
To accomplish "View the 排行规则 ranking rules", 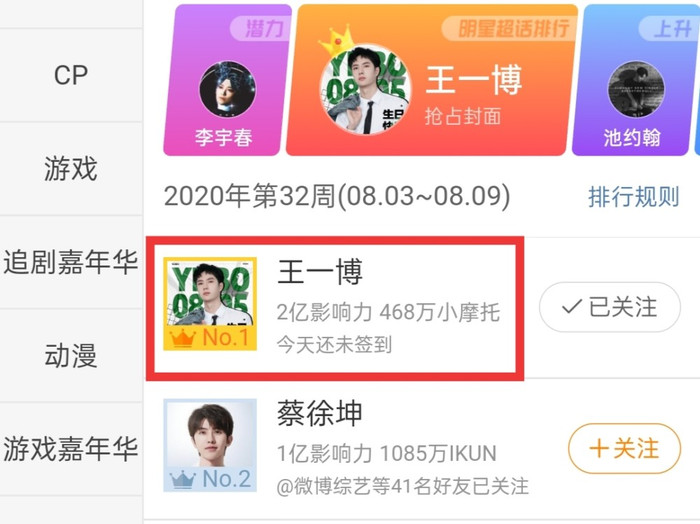I will click(633, 196).
